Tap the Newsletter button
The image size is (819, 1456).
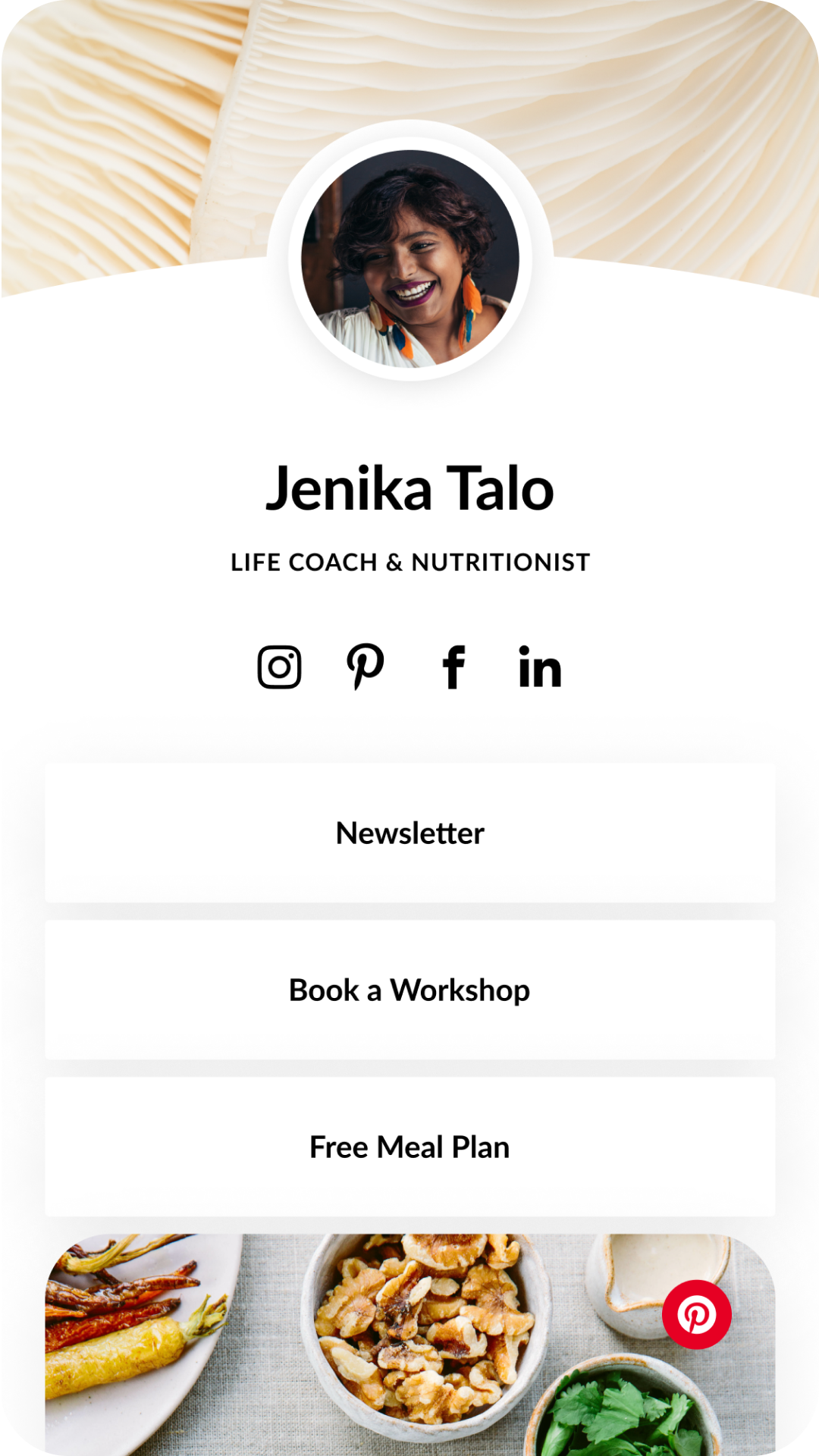pos(409,833)
